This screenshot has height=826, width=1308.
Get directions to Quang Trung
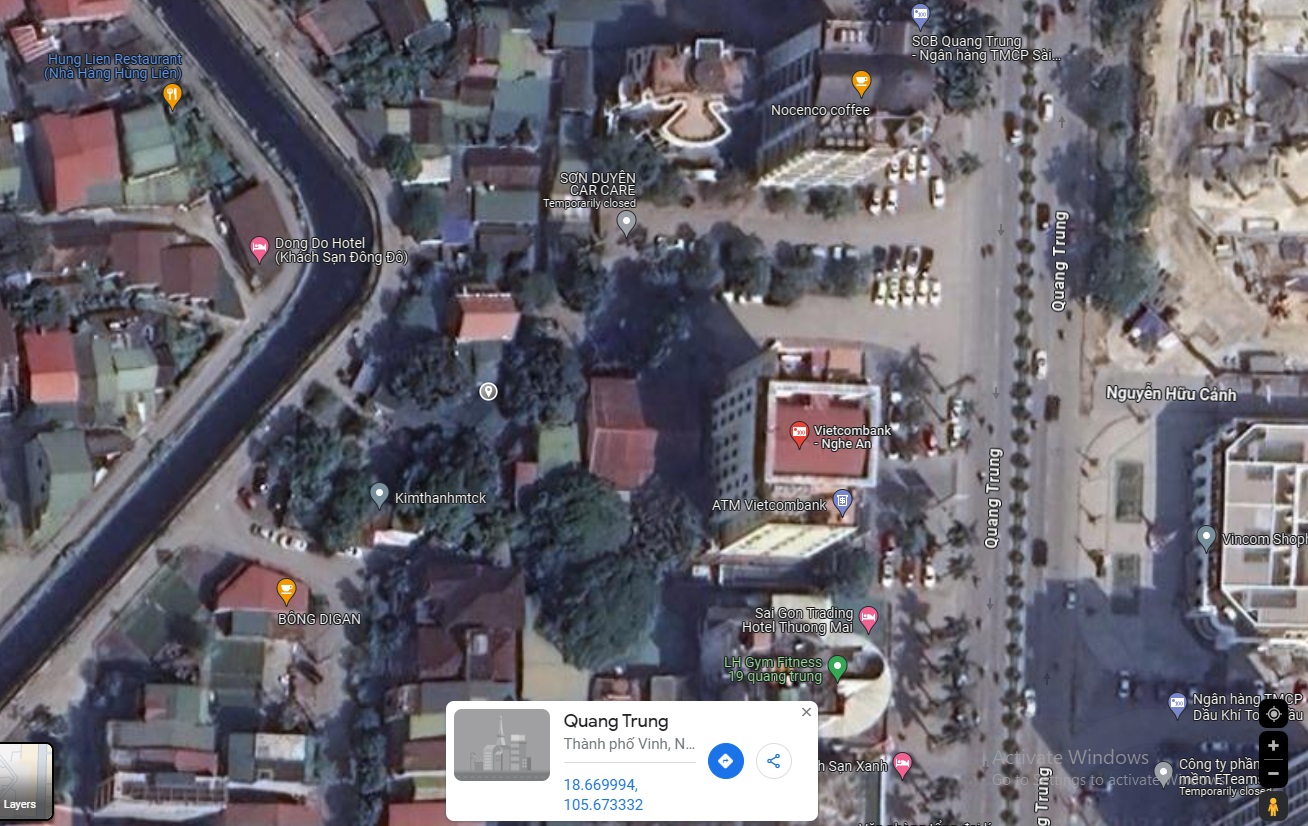[x=725, y=761]
